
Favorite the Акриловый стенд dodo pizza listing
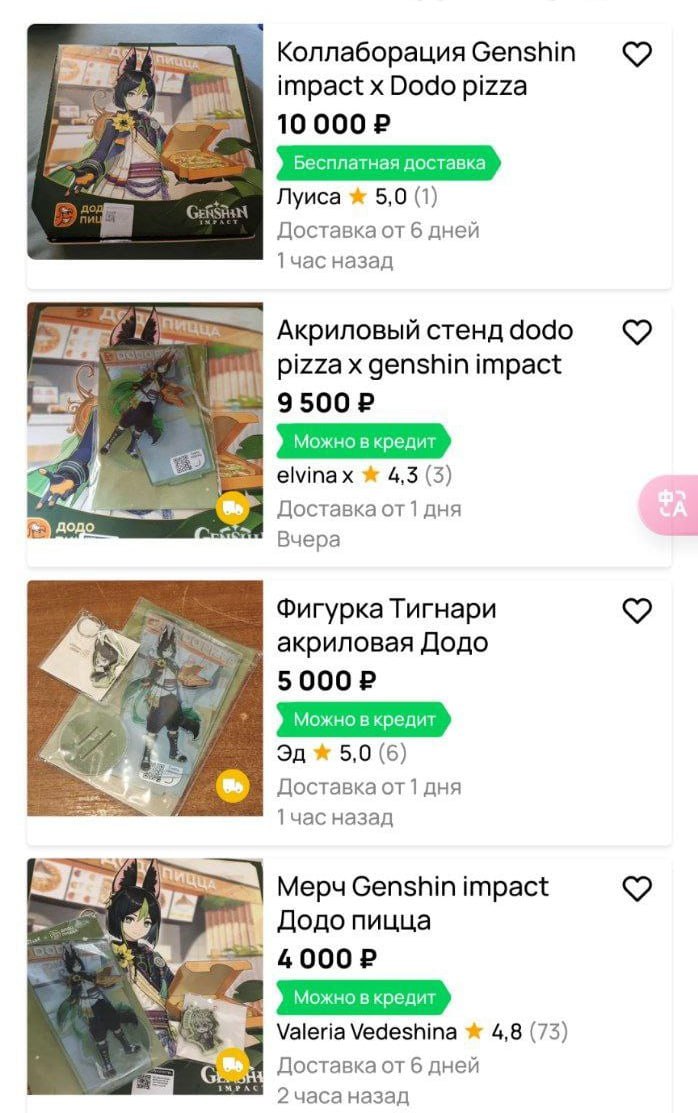pyautogui.click(x=637, y=333)
